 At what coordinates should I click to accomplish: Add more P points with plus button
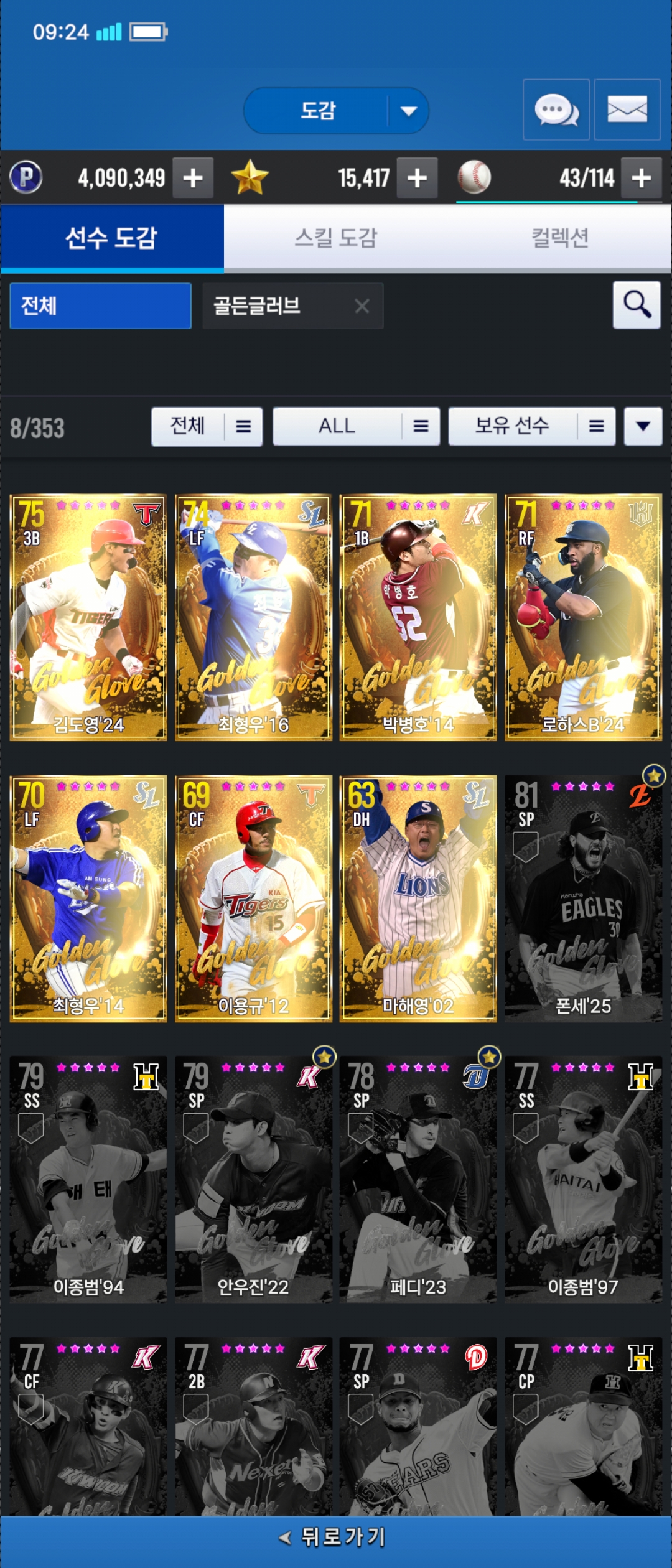193,179
